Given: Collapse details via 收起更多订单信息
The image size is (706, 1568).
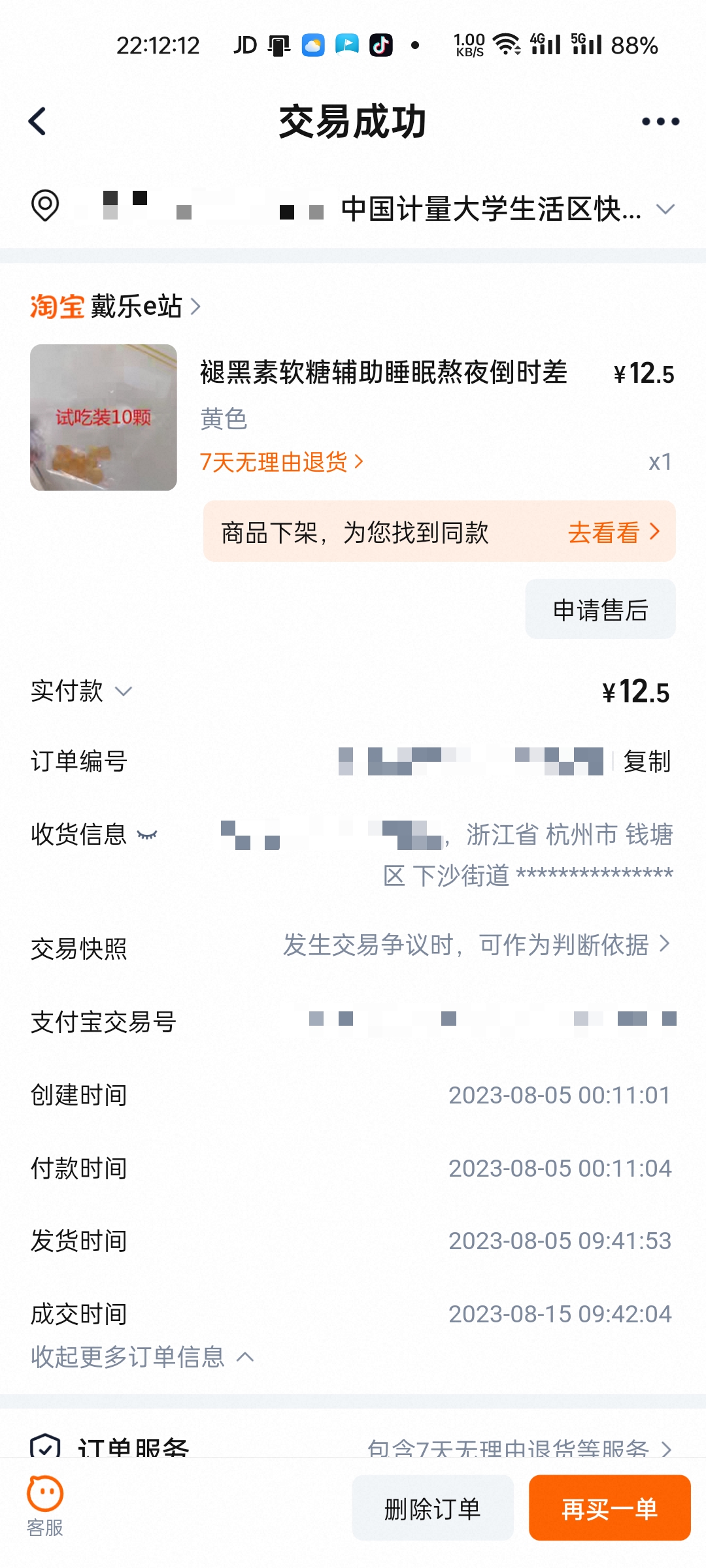Looking at the screenshot, I should (x=142, y=1357).
